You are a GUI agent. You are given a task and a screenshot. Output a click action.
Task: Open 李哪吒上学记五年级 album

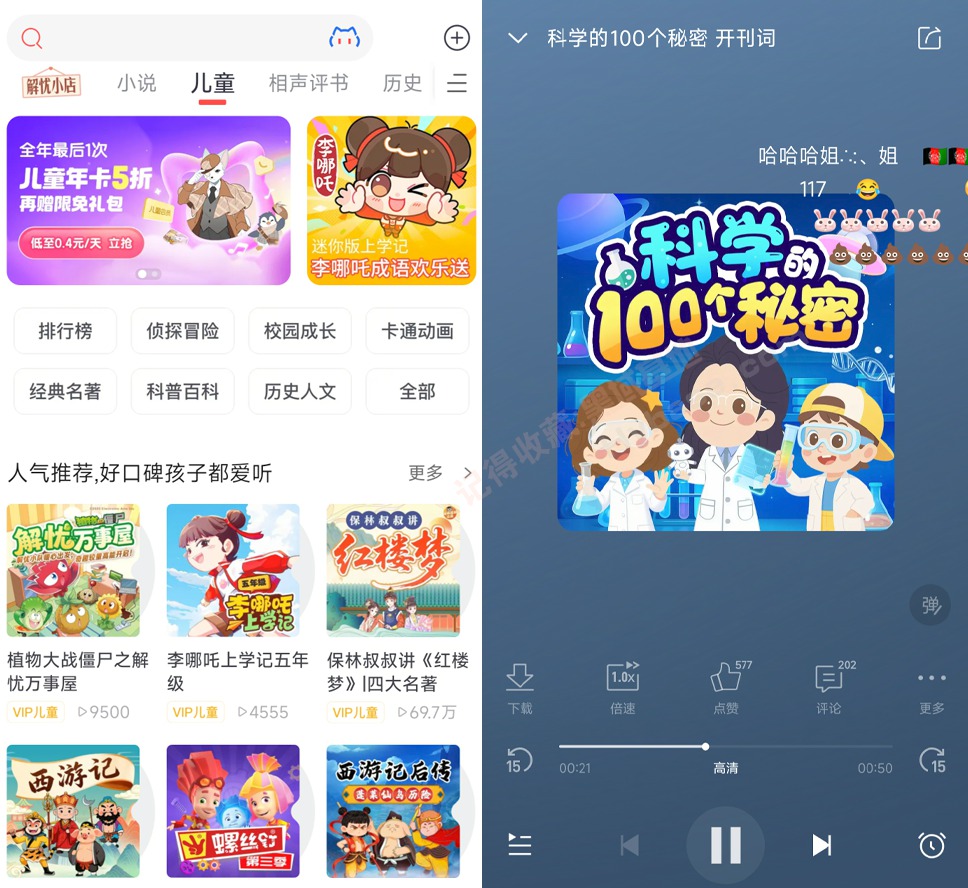click(233, 570)
